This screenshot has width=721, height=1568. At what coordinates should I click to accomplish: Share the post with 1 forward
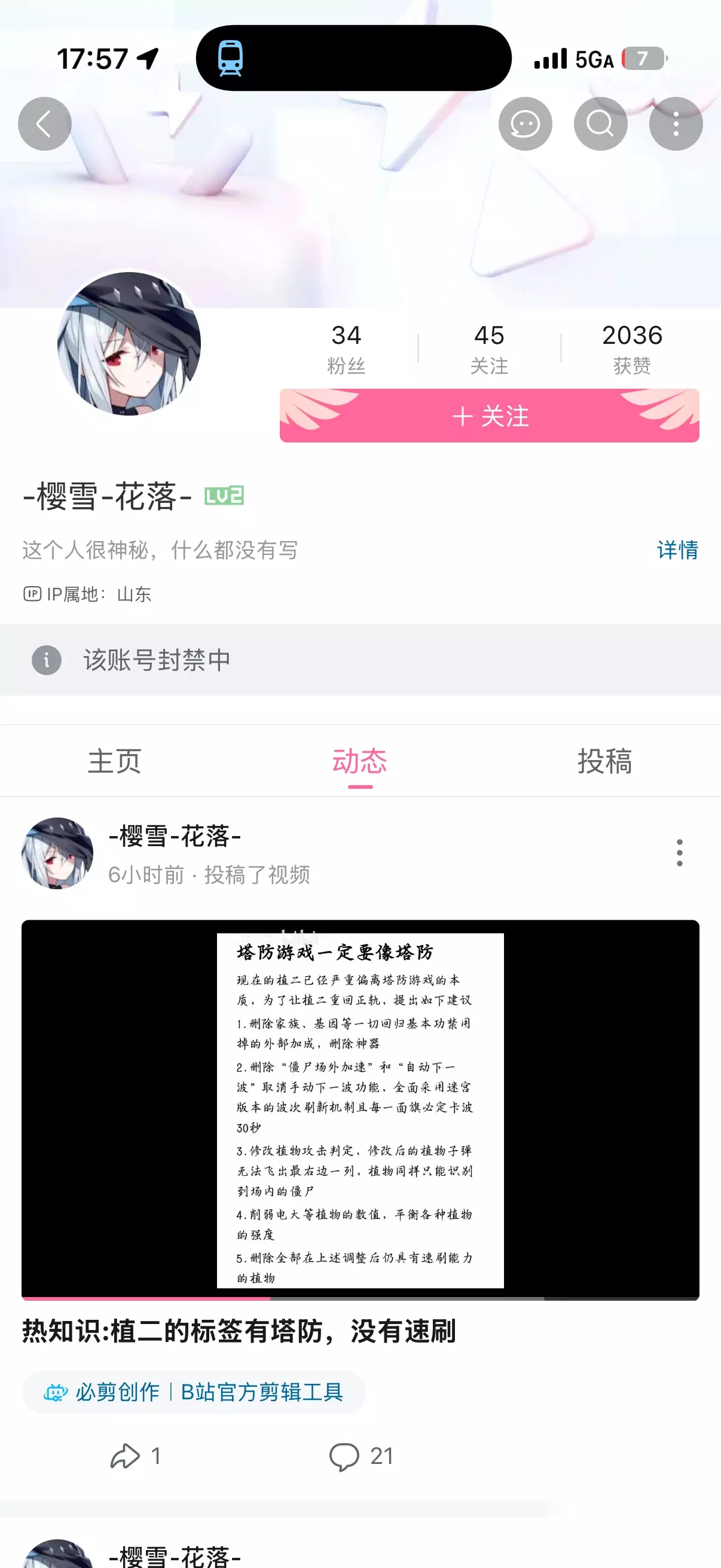point(135,1457)
